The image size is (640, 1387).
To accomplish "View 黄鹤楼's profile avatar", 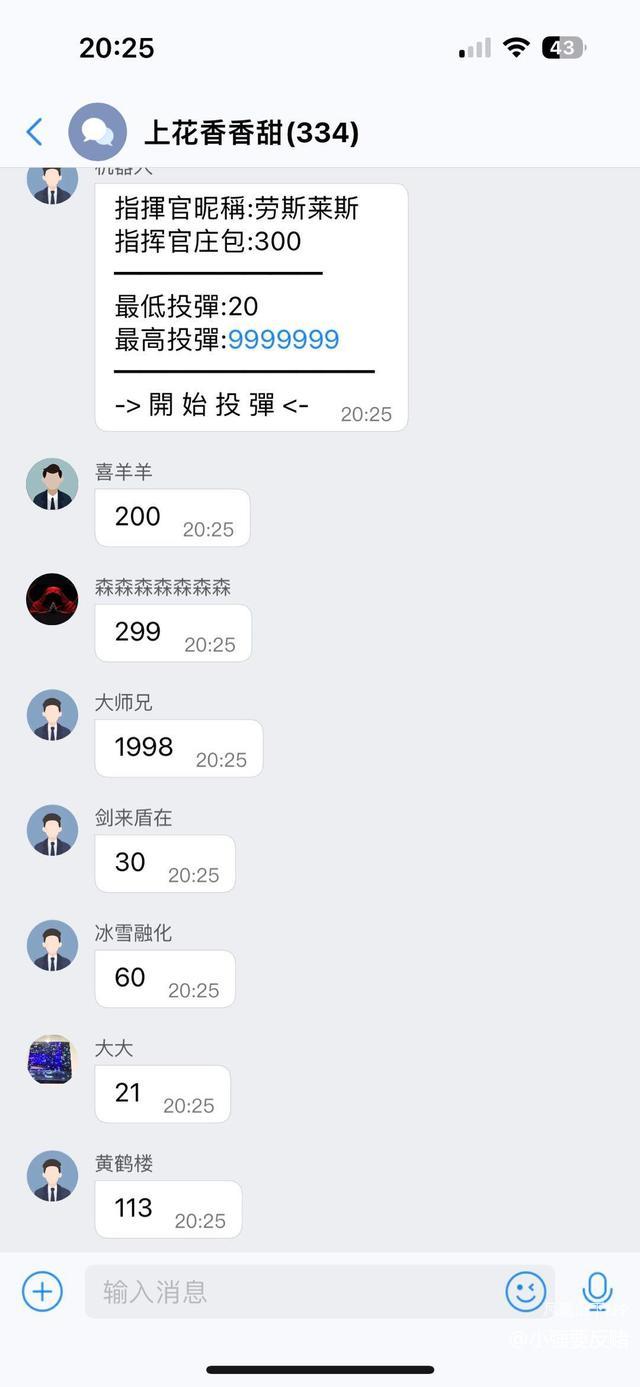I will pos(52,1176).
